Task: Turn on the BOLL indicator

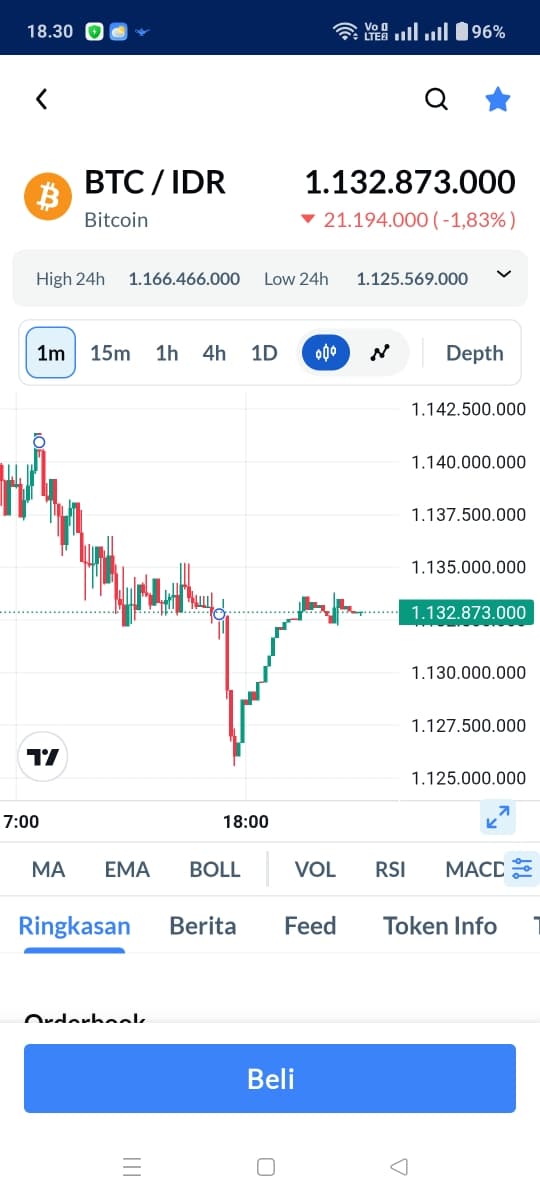Action: 215,869
